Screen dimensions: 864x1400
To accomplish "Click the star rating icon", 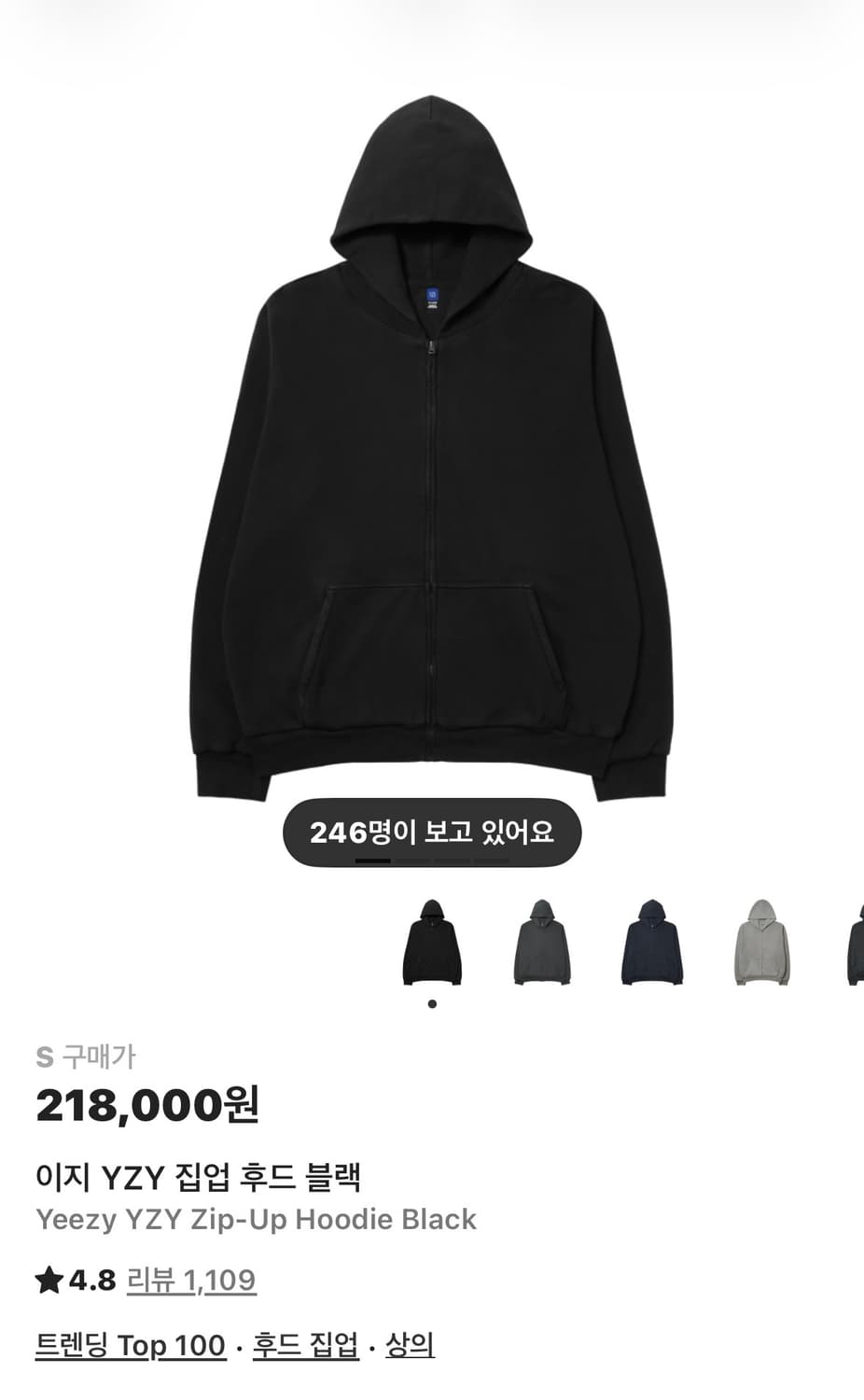I will pos(46,1281).
